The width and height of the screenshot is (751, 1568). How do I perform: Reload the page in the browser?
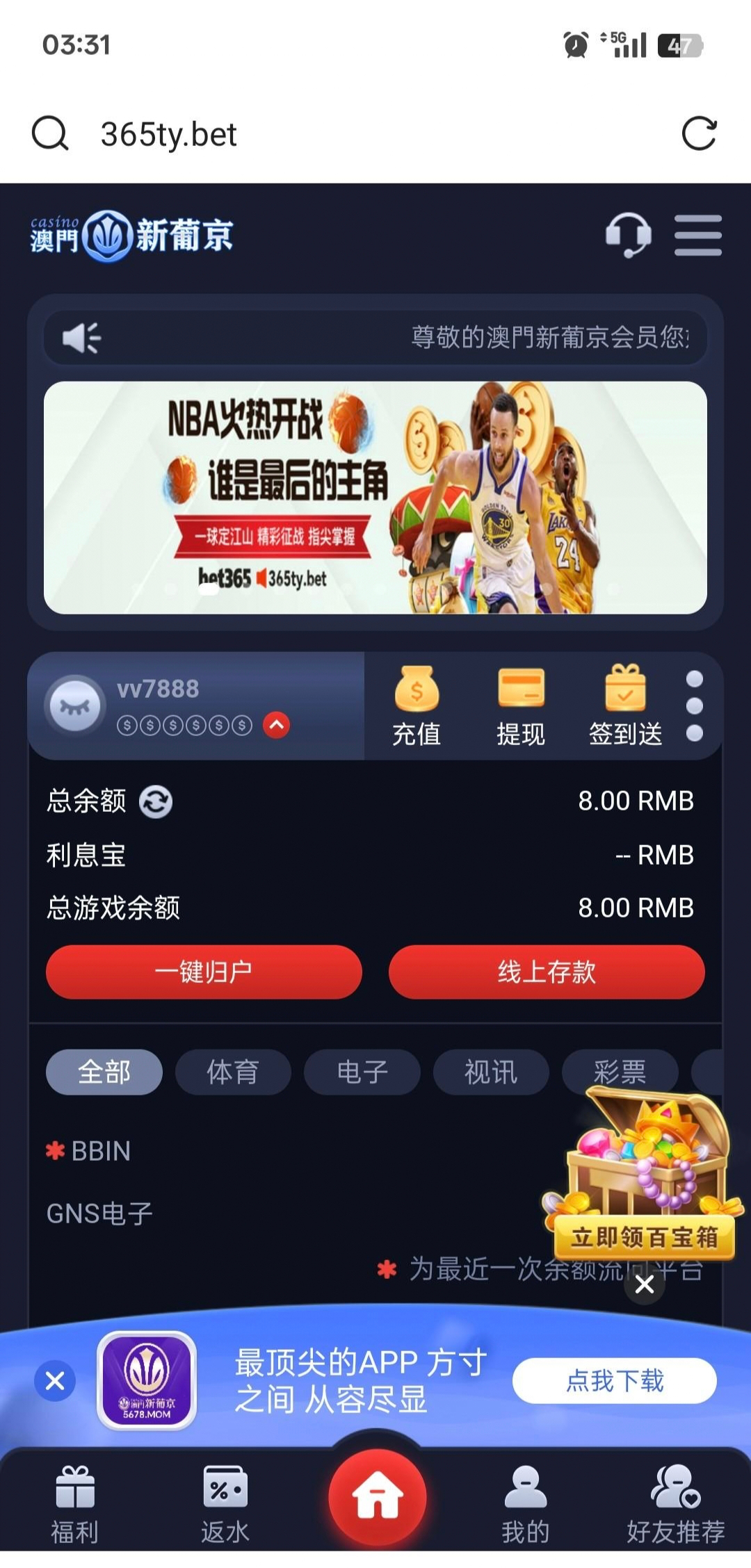click(699, 133)
